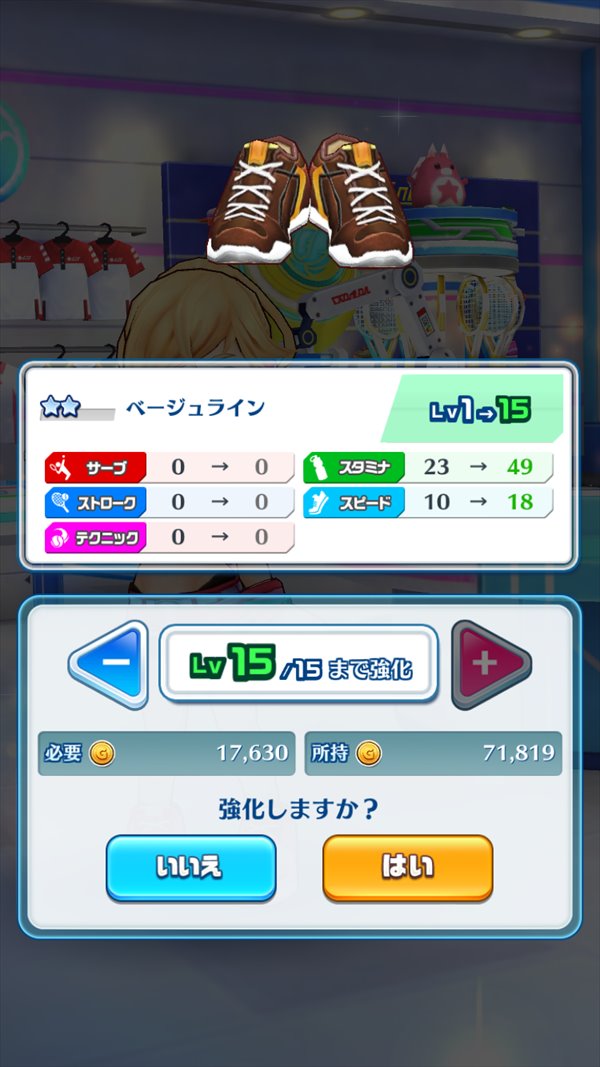
Task: Increase the target enhancement level with plus
Action: pos(490,663)
